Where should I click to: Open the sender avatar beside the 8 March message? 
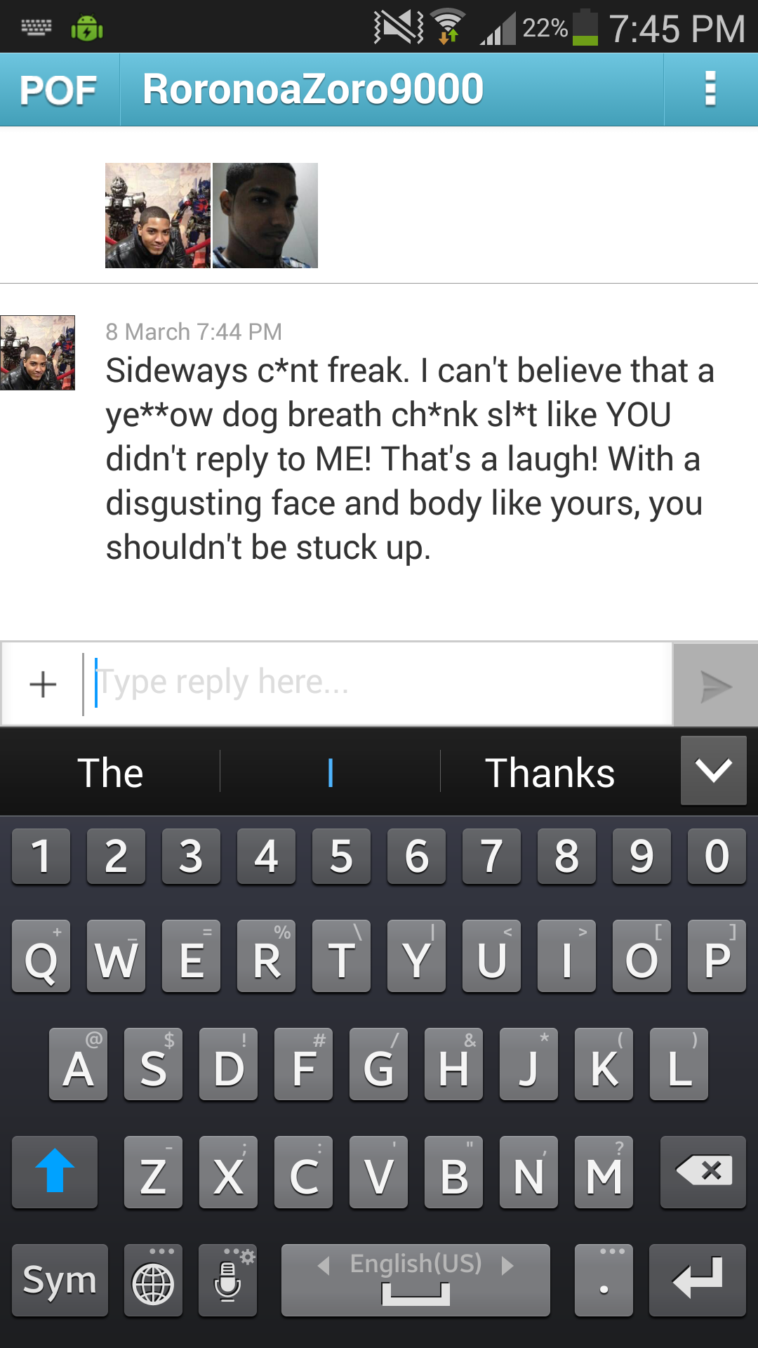pyautogui.click(x=38, y=353)
